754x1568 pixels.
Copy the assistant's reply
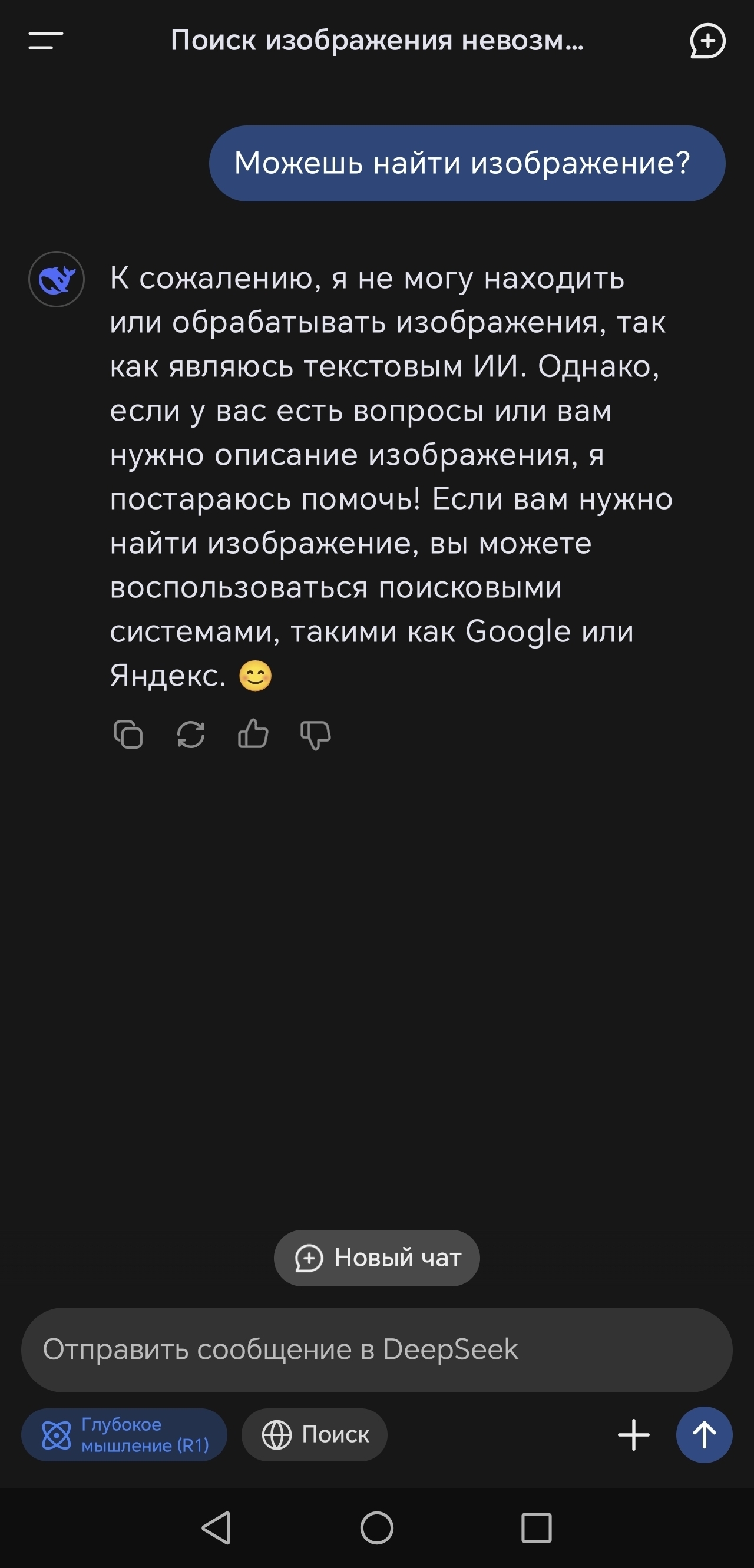click(128, 734)
